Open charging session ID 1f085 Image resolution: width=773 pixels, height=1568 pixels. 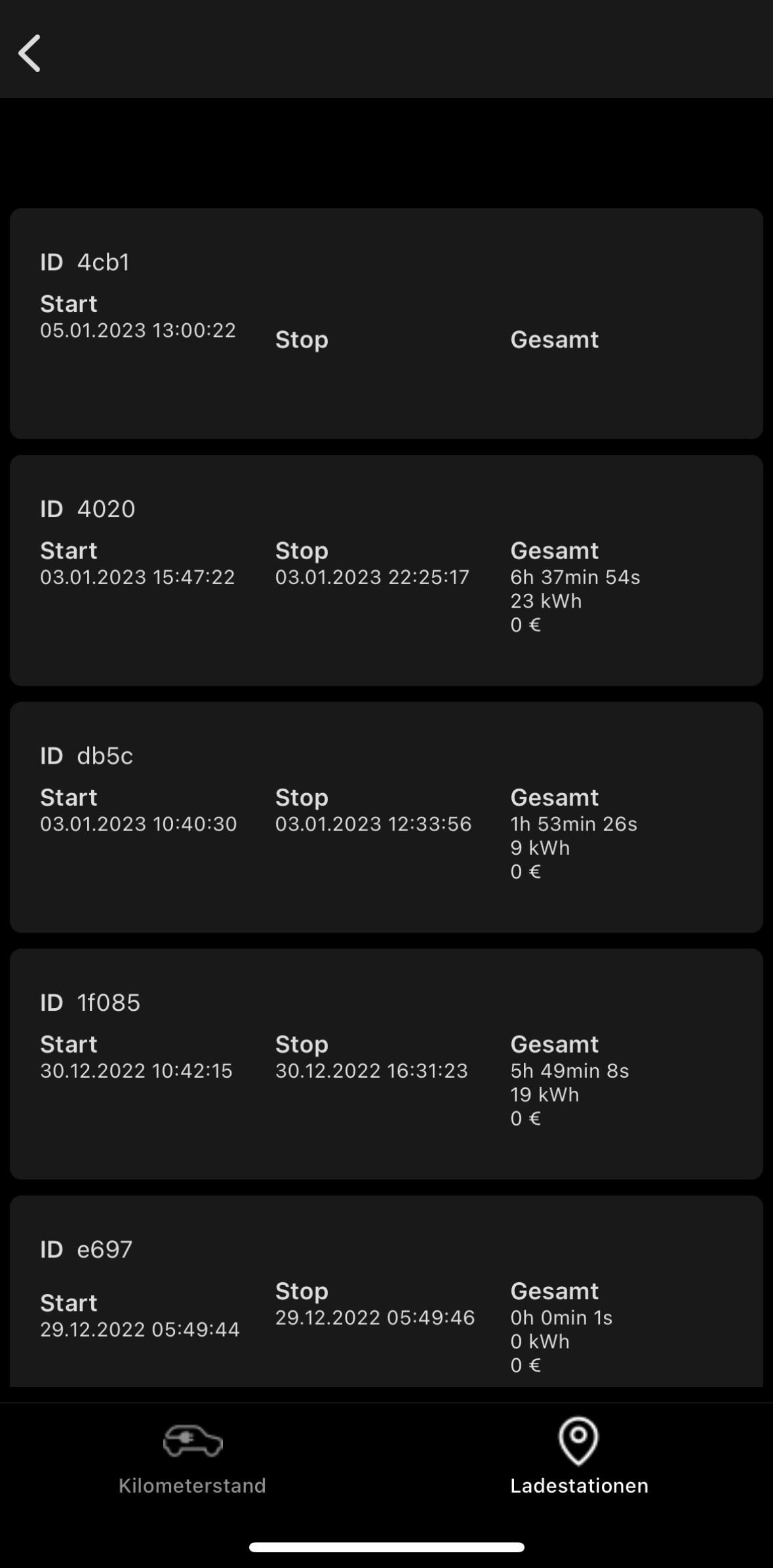(x=386, y=1064)
